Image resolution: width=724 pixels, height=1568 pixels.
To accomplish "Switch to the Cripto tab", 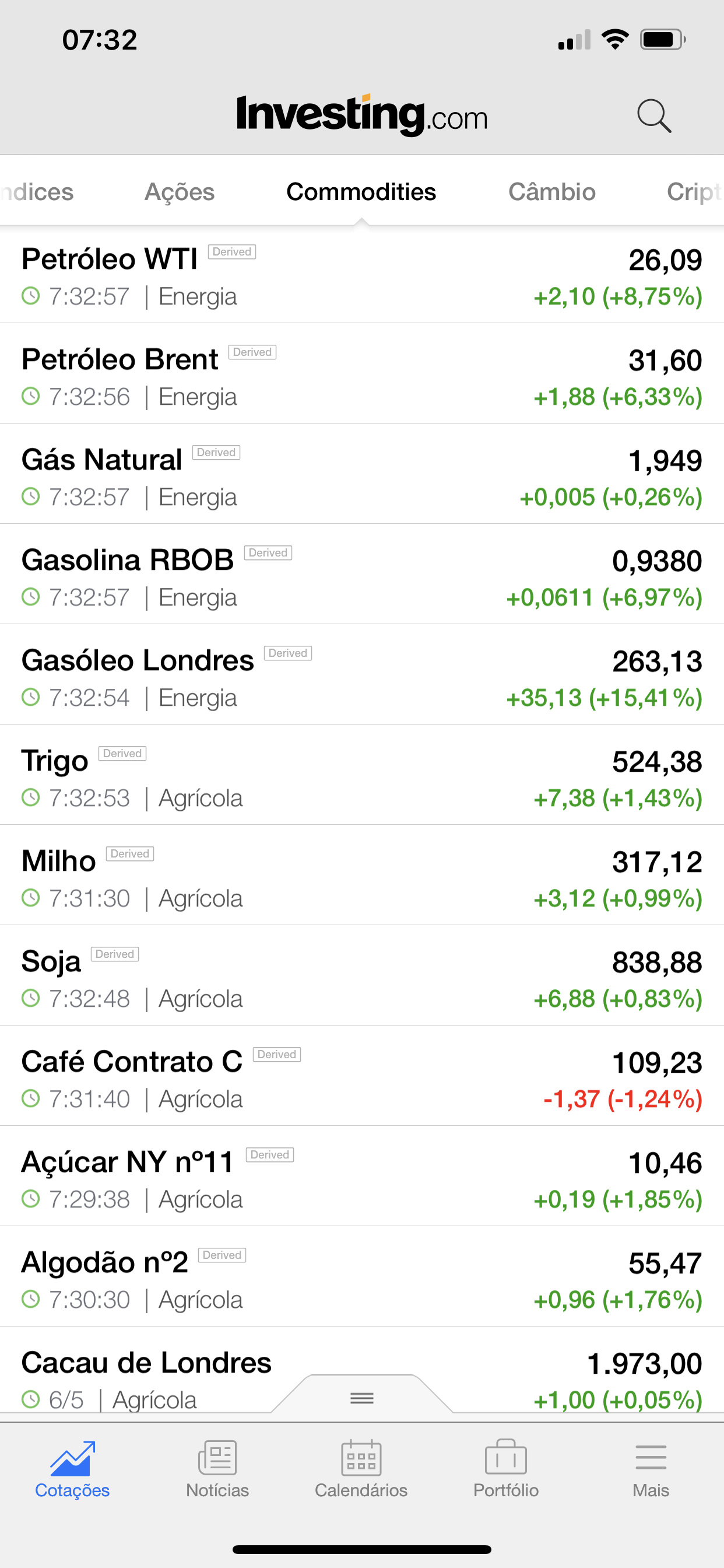I will click(695, 192).
